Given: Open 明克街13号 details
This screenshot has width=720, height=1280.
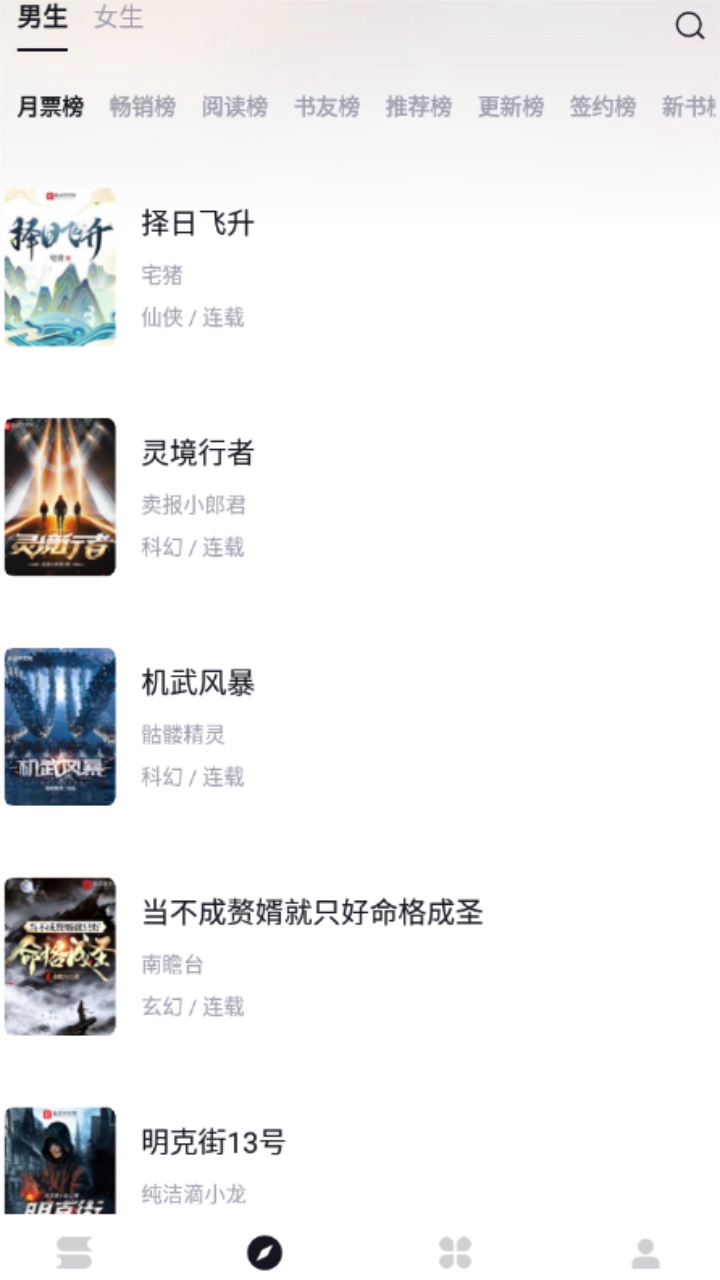Looking at the screenshot, I should tap(212, 1143).
